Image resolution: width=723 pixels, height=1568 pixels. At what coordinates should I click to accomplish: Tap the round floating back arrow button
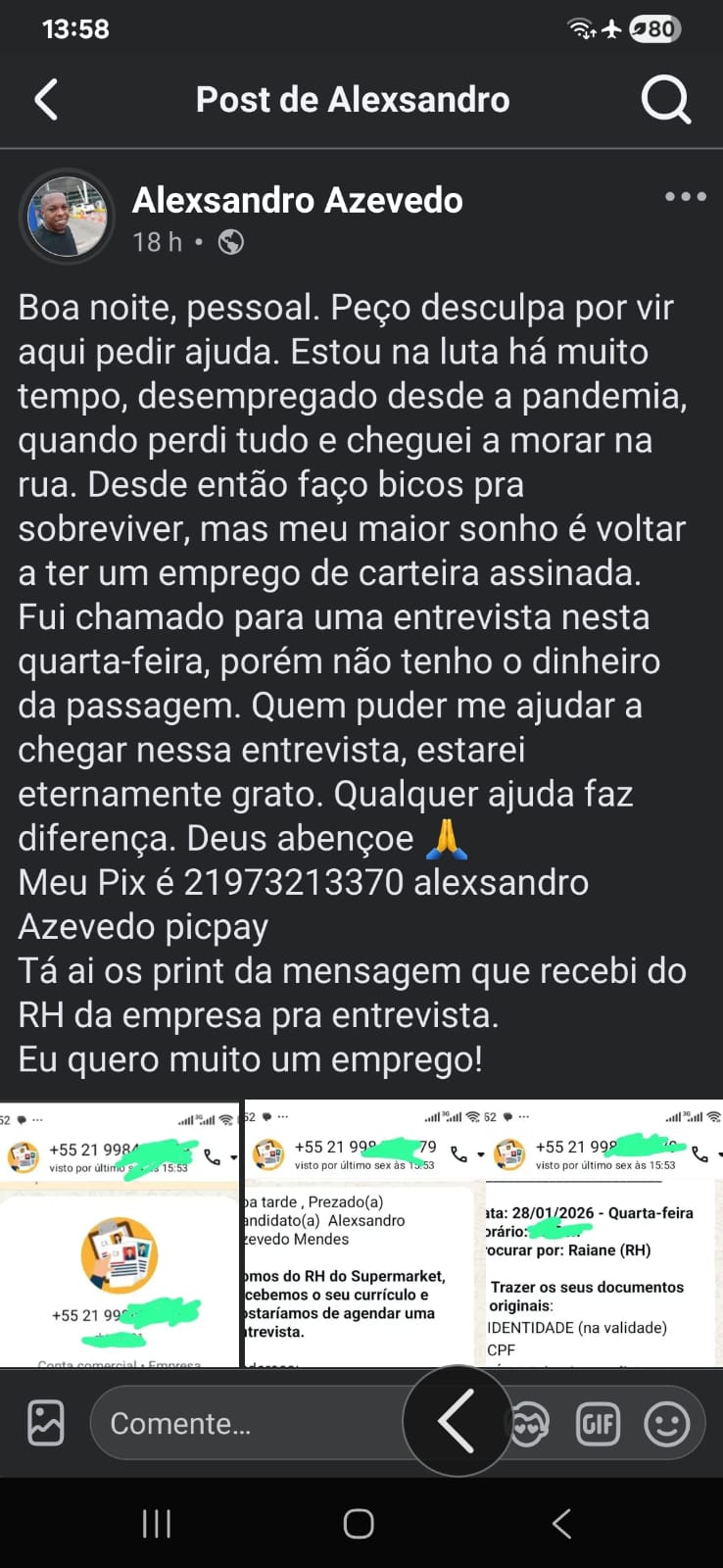[457, 1420]
